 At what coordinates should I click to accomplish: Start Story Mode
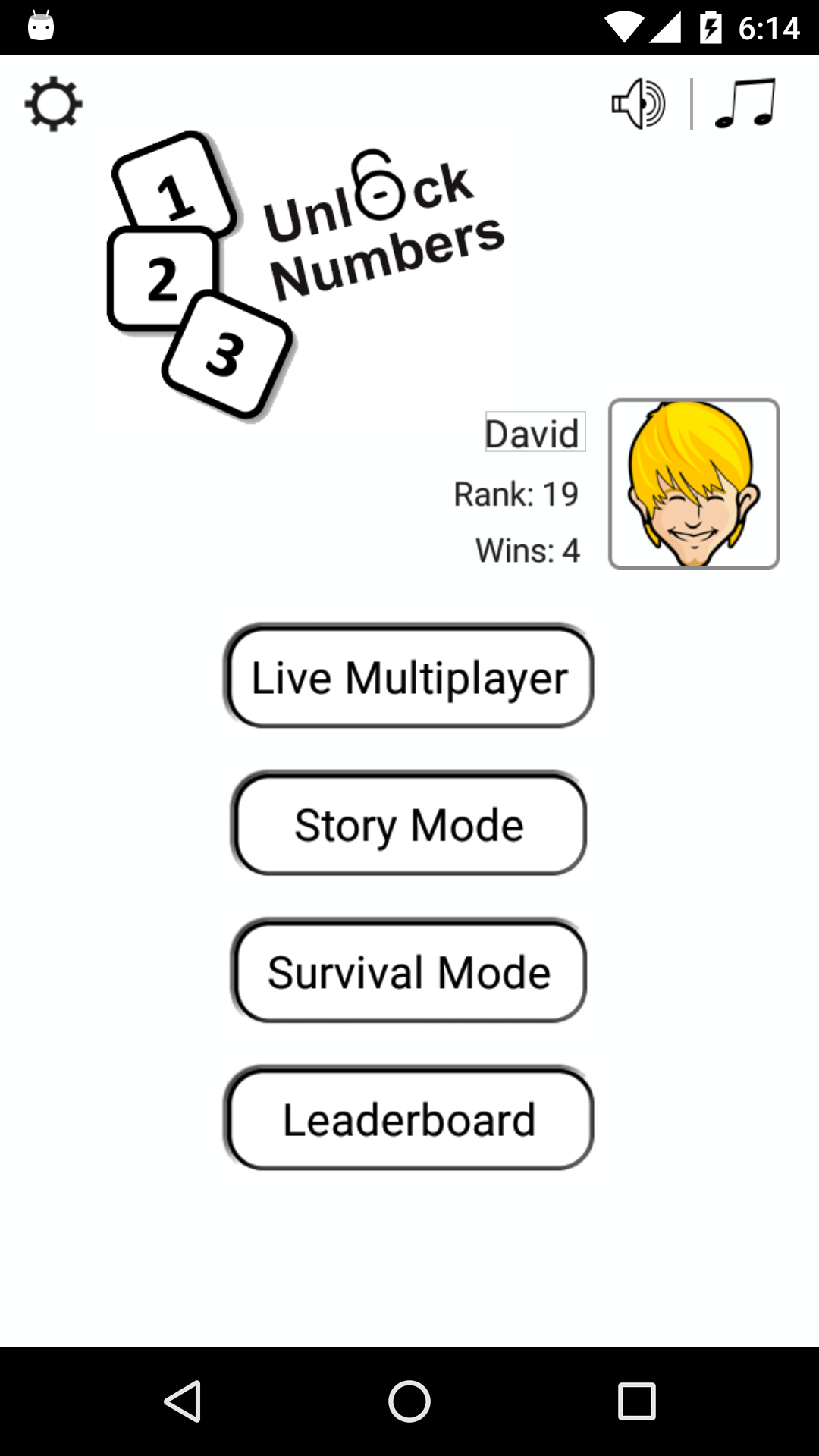(409, 824)
